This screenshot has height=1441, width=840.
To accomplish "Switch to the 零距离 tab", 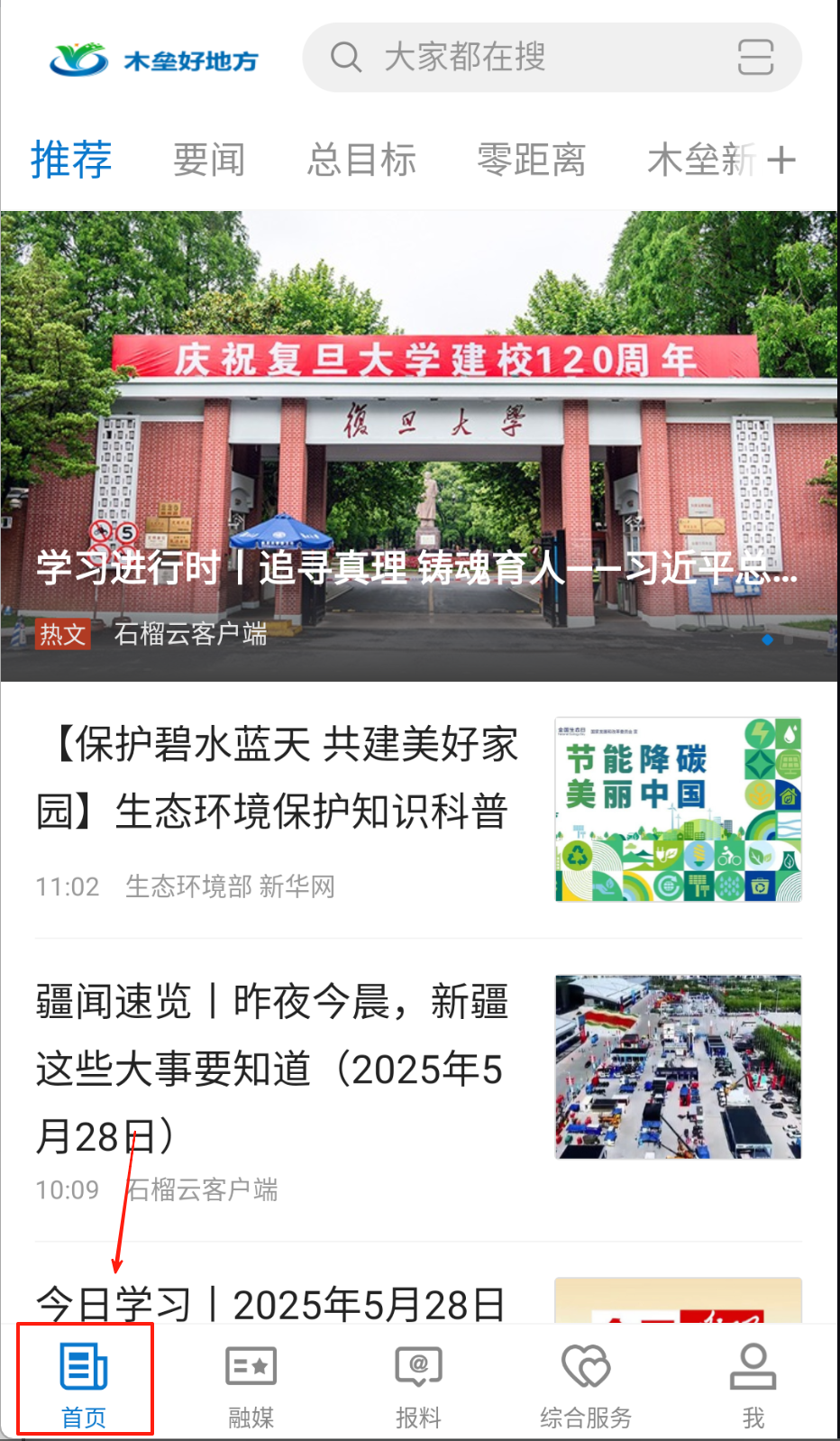I will pos(531,161).
